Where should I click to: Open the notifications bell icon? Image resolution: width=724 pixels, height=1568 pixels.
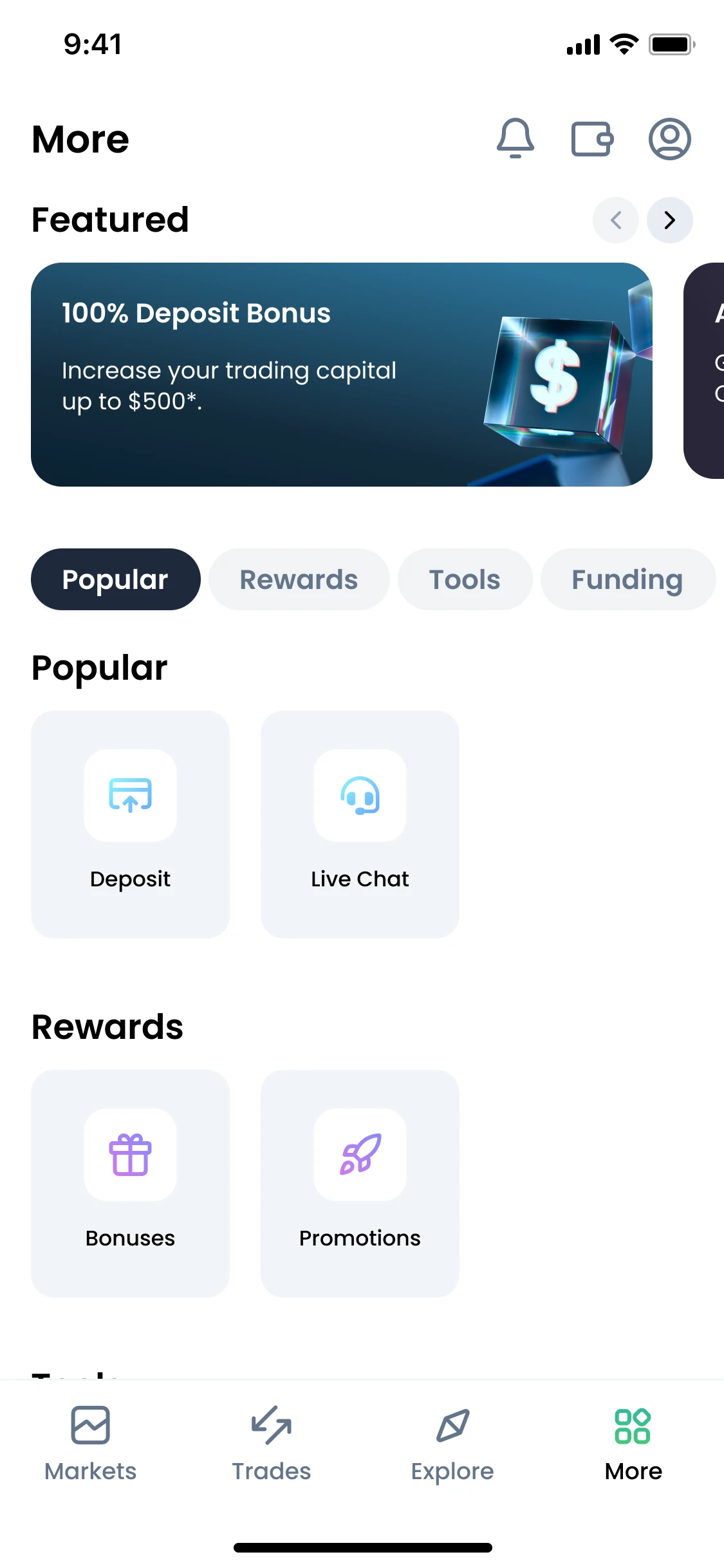(x=515, y=139)
